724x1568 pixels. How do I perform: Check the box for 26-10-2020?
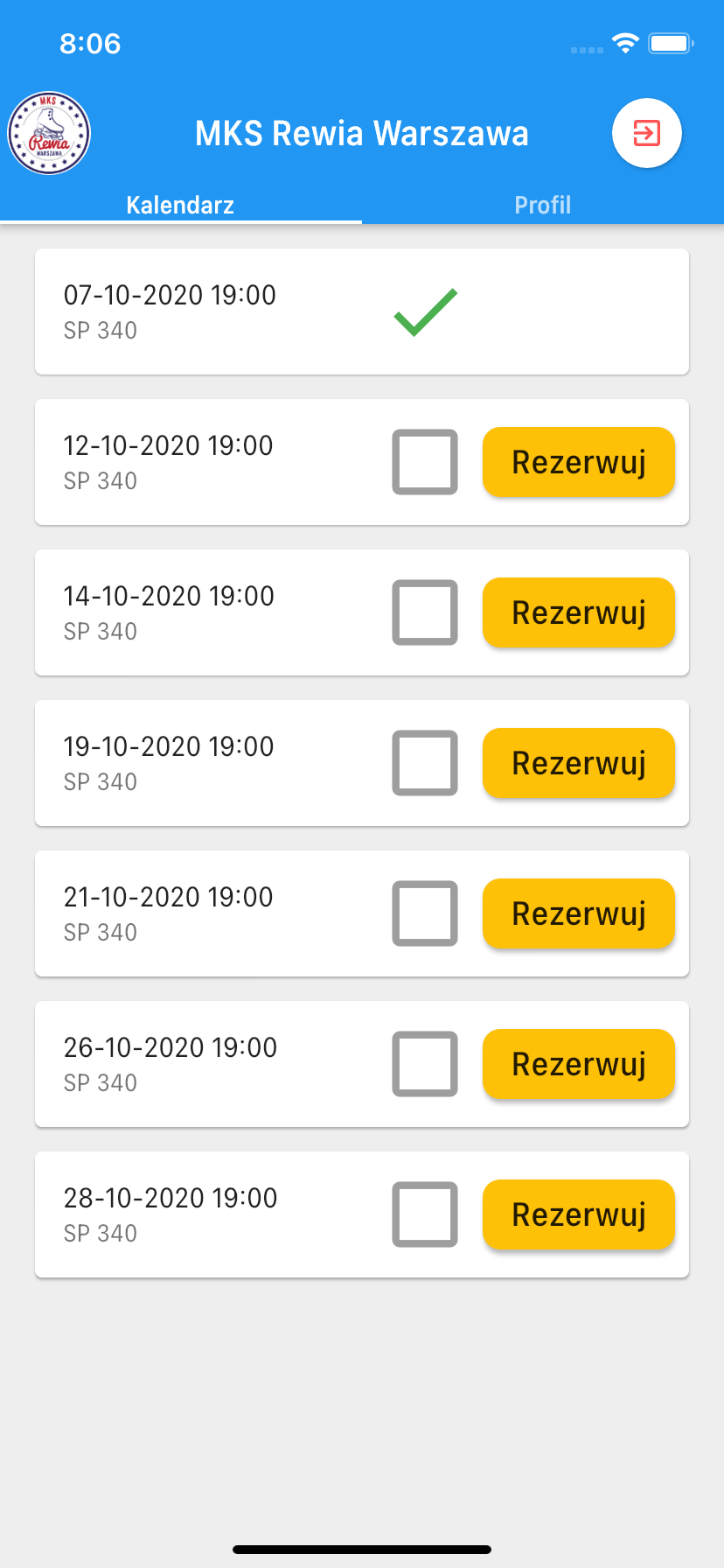pos(425,1064)
